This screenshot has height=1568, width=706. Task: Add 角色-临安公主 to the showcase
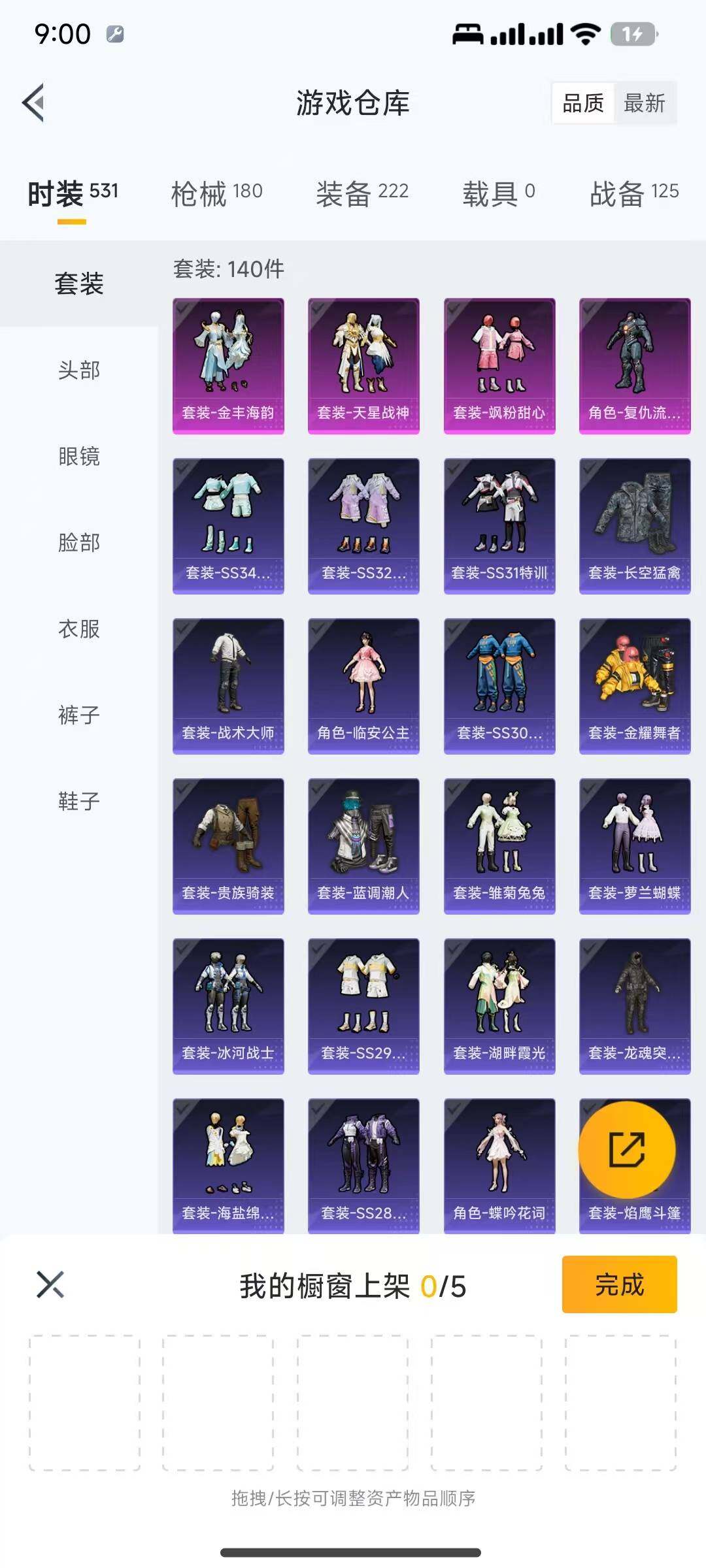(363, 686)
